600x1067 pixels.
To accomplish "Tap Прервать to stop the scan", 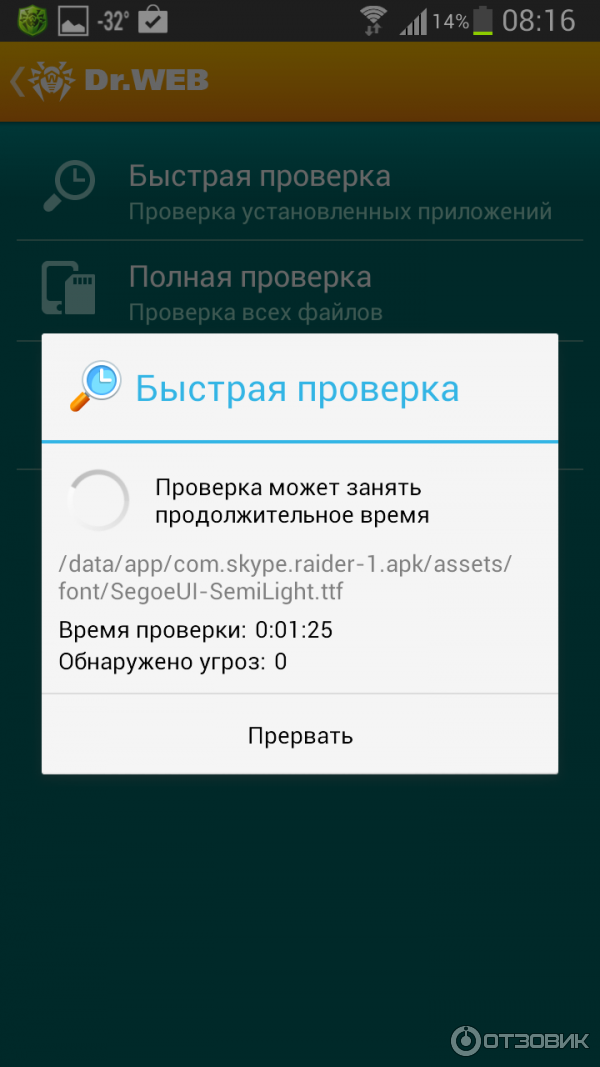I will [x=300, y=736].
